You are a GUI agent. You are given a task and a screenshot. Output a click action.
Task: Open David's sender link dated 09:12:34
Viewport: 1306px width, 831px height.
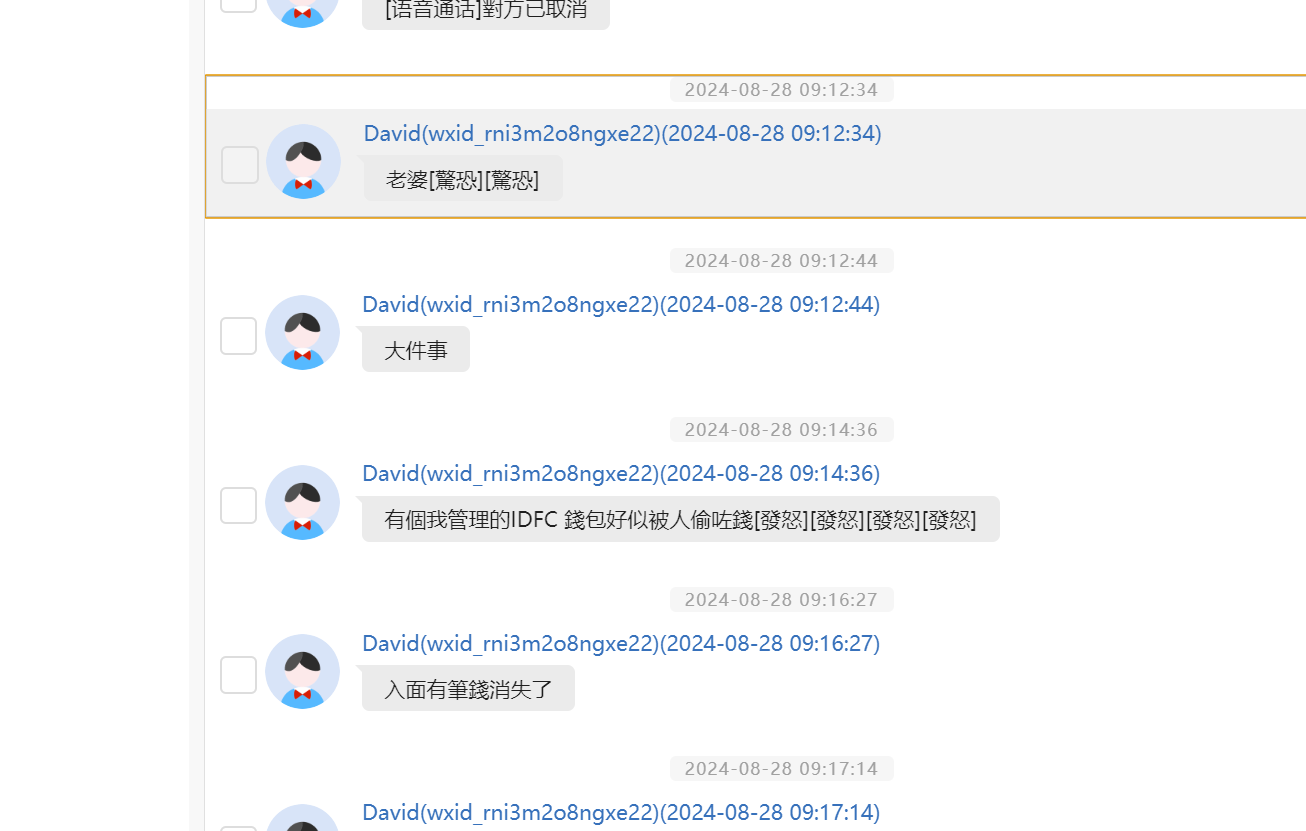622,133
